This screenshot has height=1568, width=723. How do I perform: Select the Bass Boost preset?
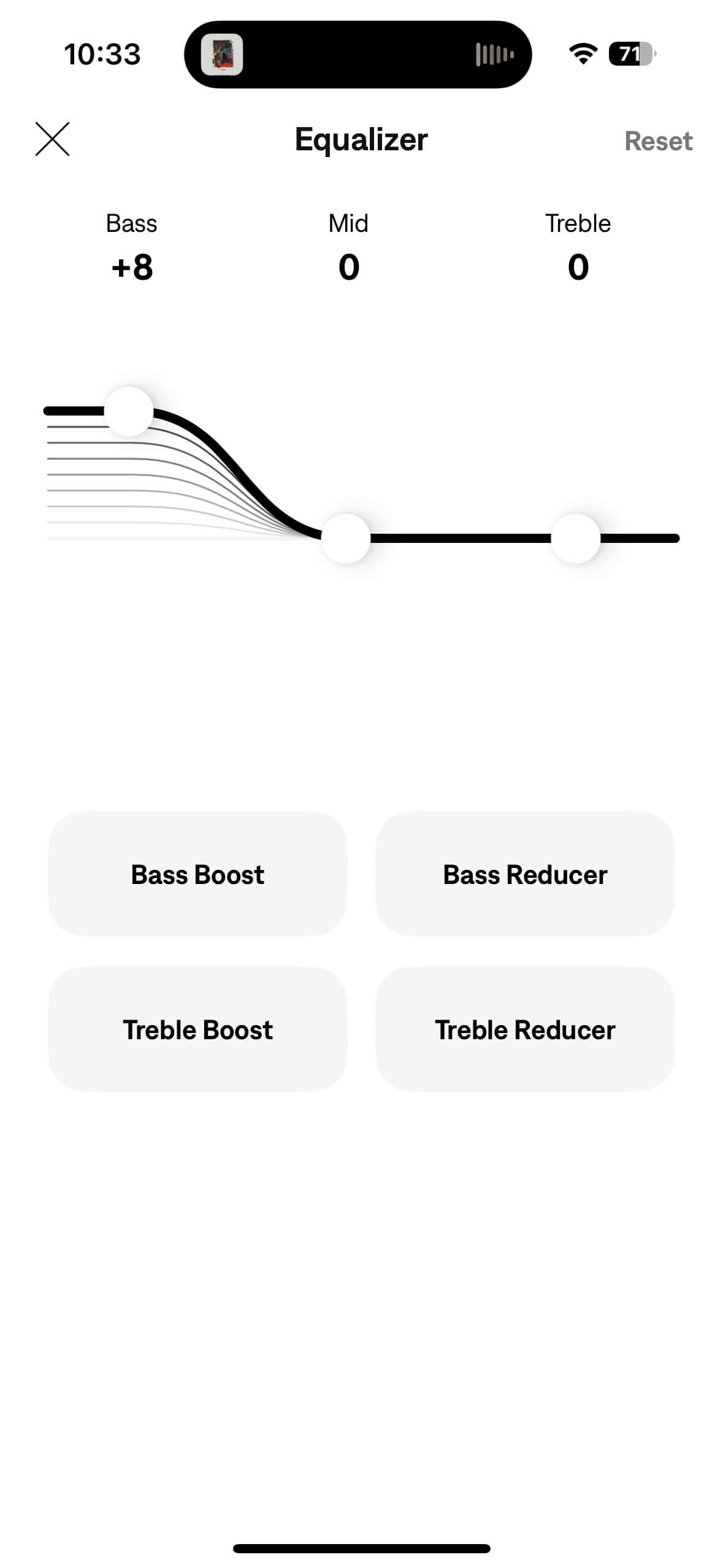pos(197,874)
